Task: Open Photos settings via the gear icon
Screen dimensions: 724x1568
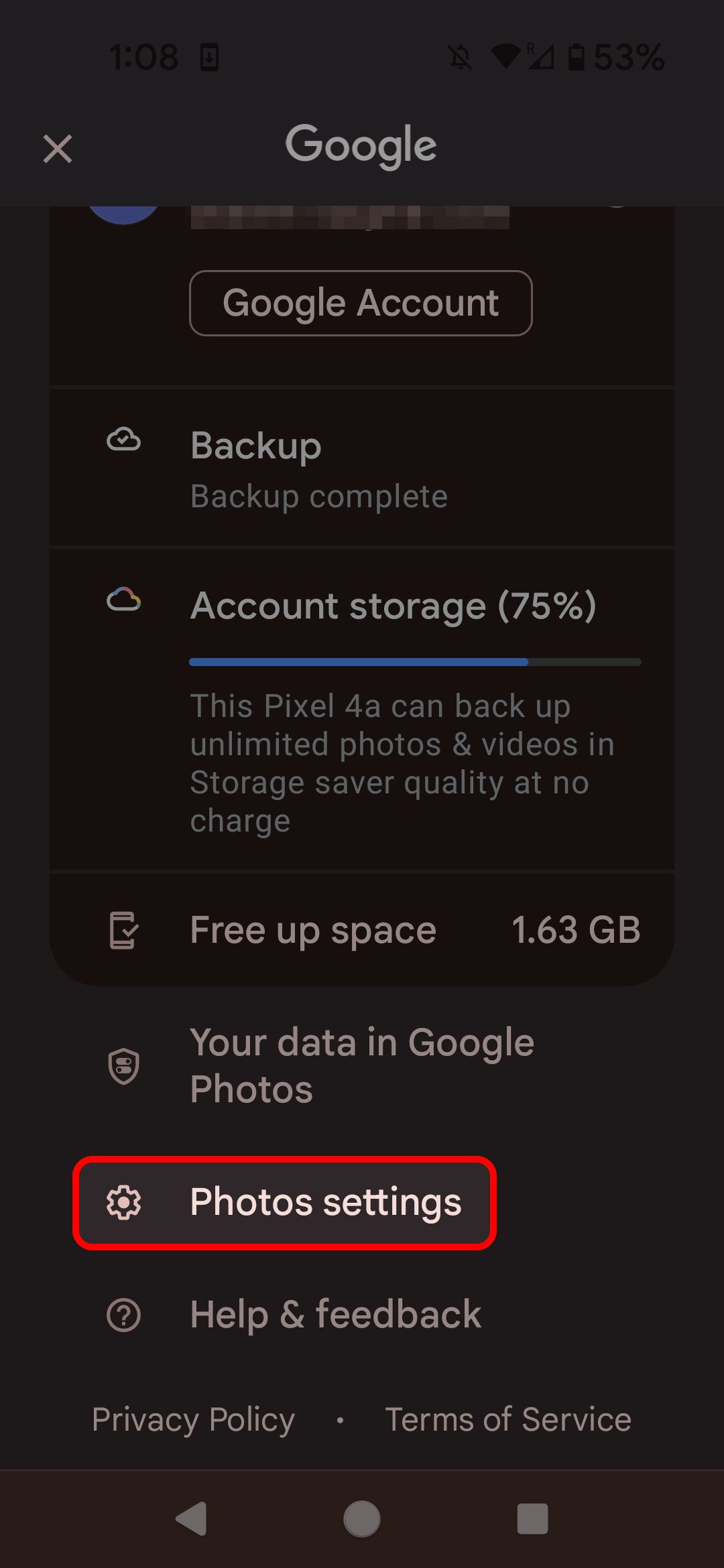Action: click(x=123, y=1201)
